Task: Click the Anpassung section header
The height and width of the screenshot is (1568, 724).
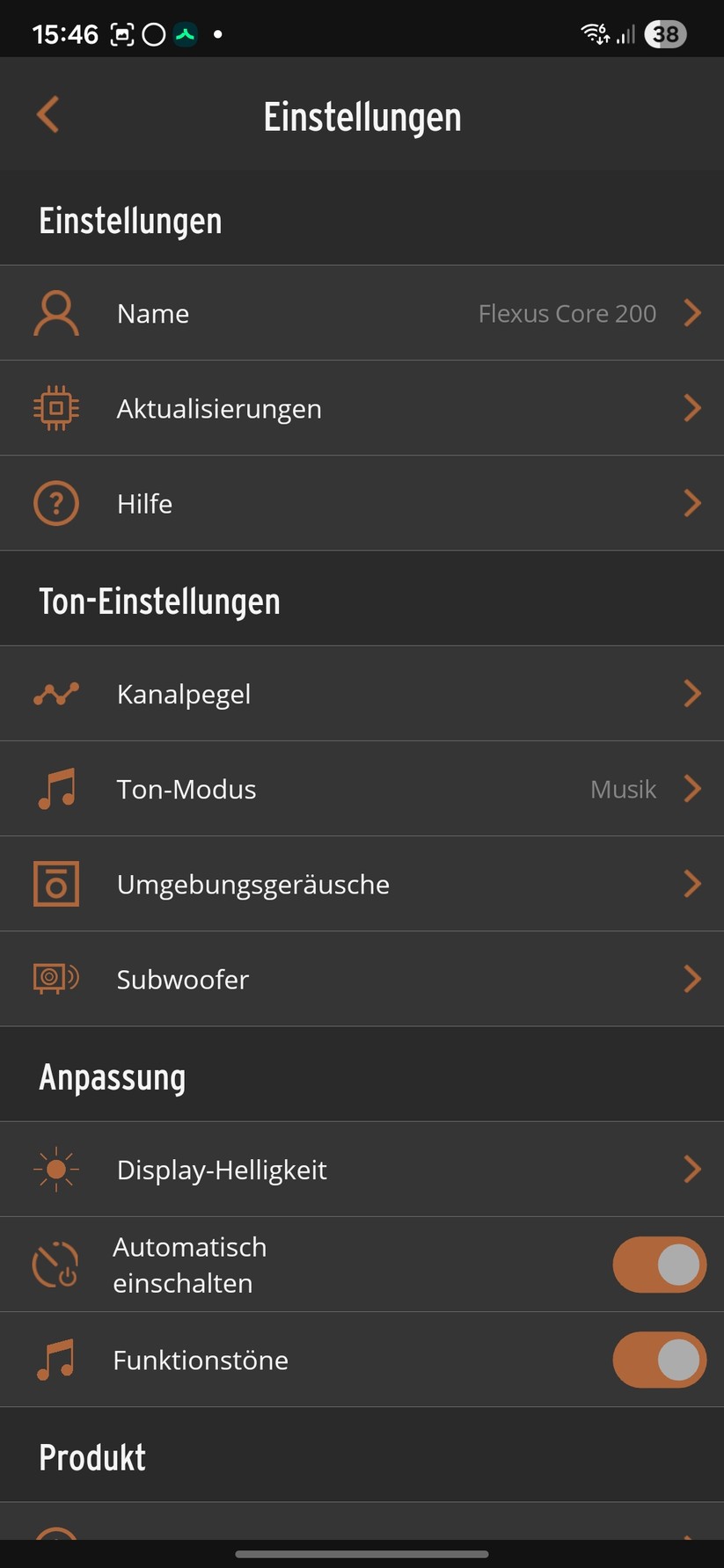Action: (x=112, y=1075)
